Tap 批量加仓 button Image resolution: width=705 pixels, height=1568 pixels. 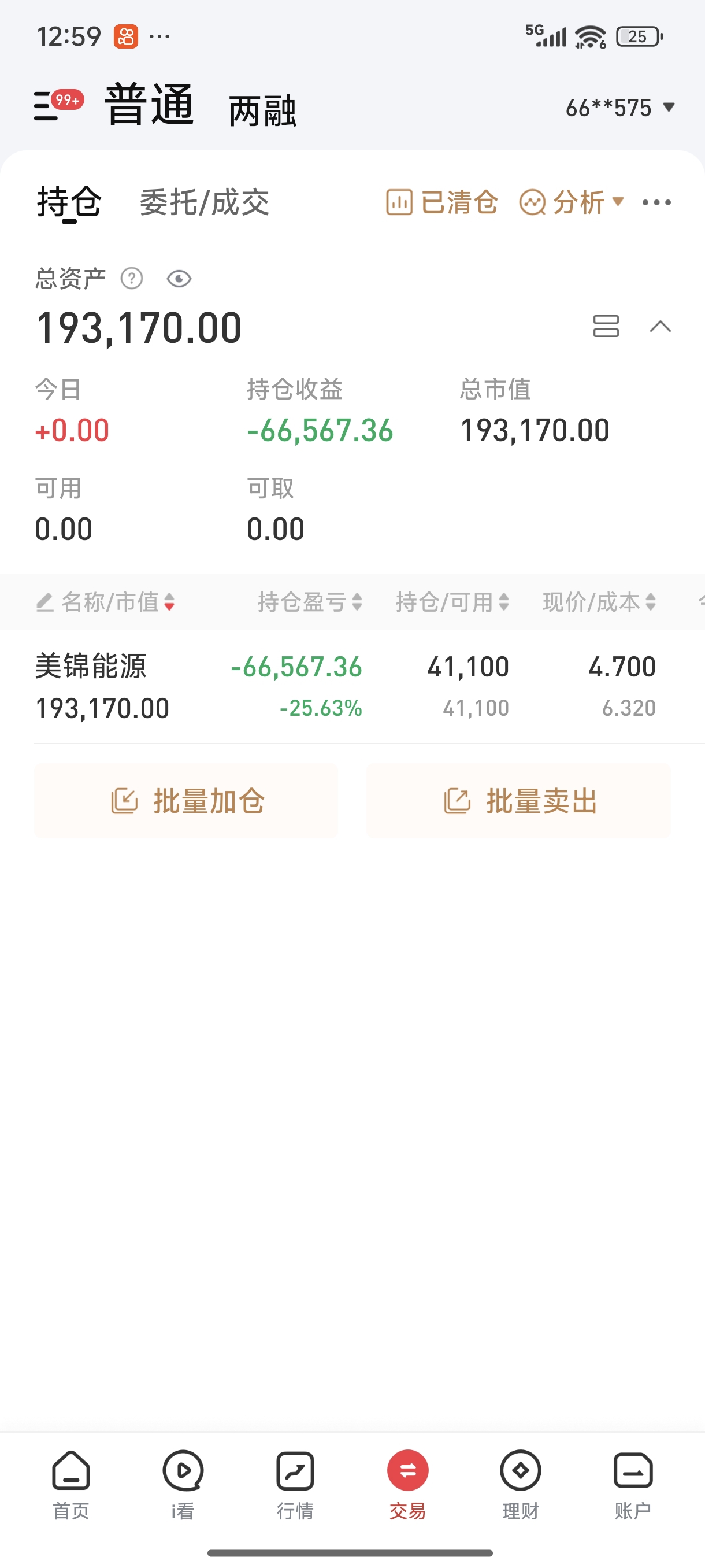click(x=185, y=801)
